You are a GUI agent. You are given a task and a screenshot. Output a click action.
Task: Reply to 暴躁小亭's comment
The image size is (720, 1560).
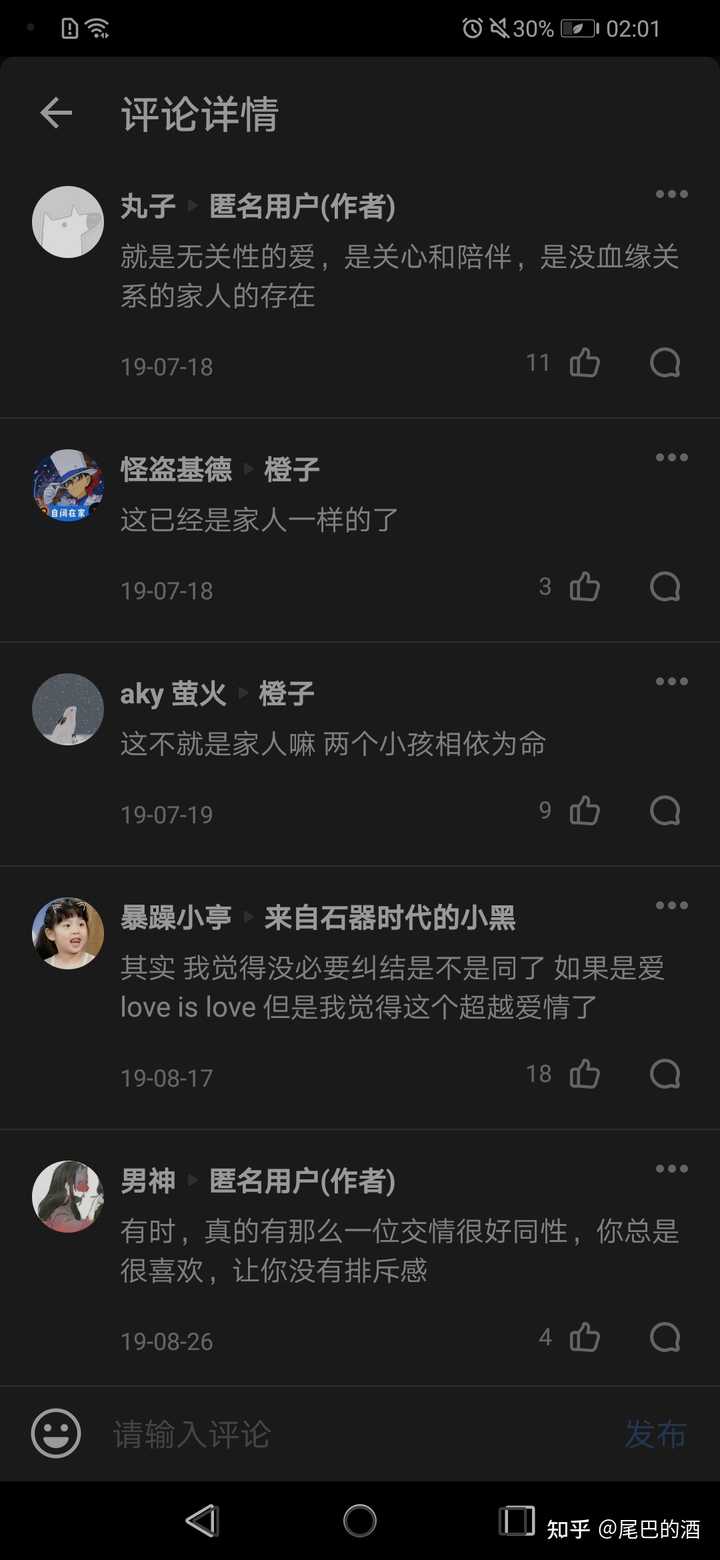point(665,1074)
